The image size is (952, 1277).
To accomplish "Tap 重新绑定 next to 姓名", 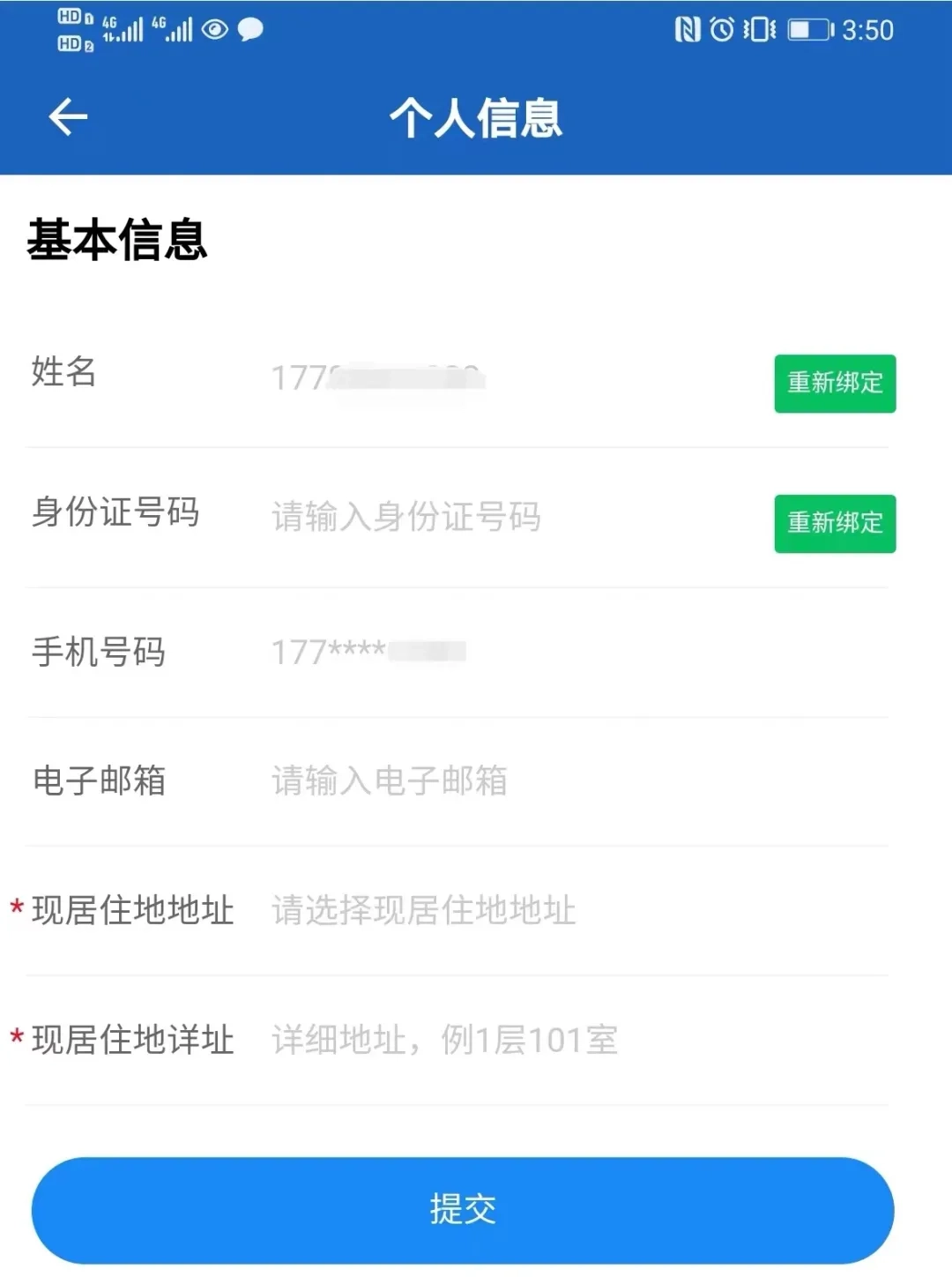I will (834, 384).
